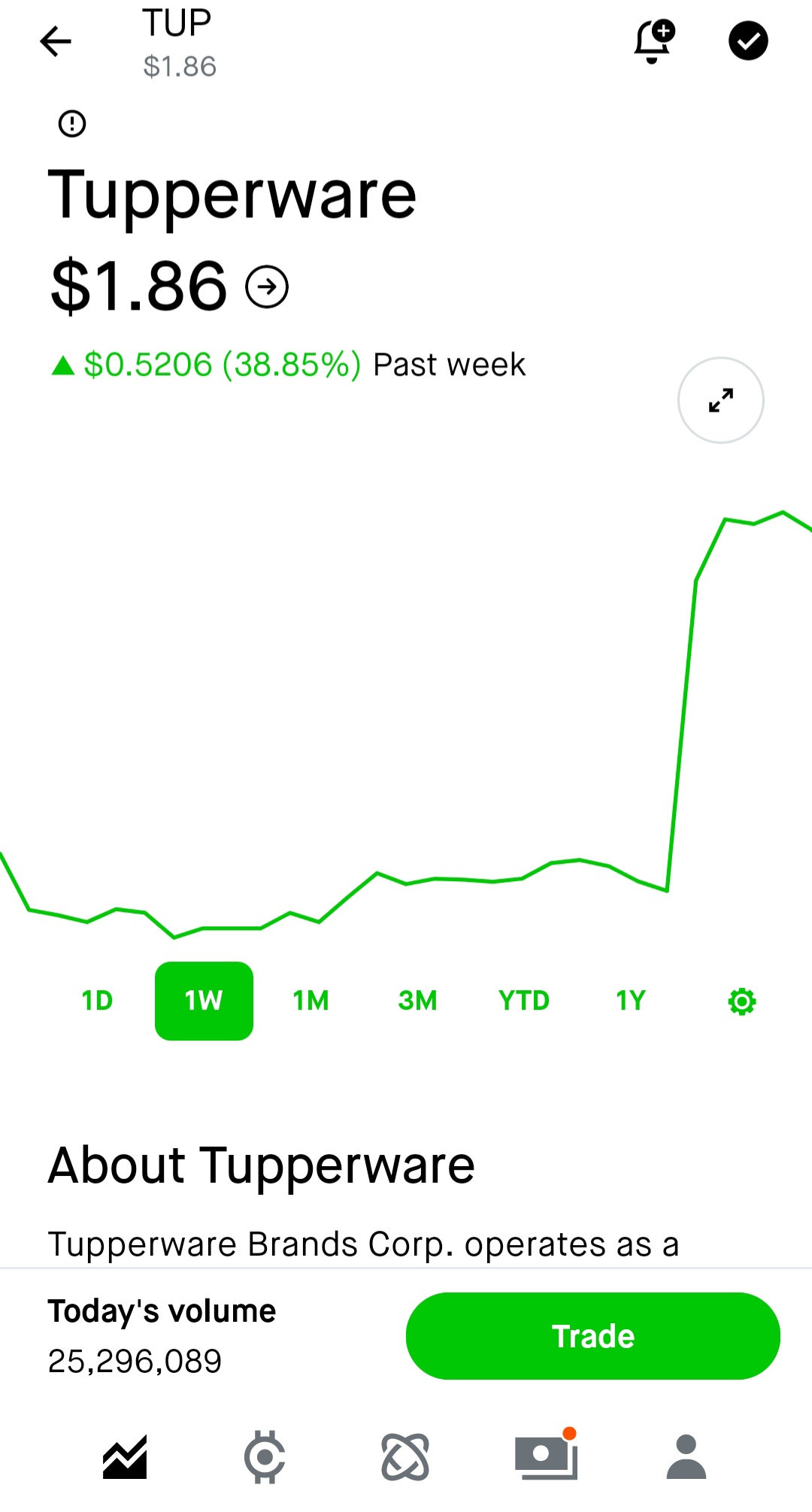Screen dimensions: 812x1512
Task: Open the browse tab with orbit icon
Action: click(x=405, y=1457)
